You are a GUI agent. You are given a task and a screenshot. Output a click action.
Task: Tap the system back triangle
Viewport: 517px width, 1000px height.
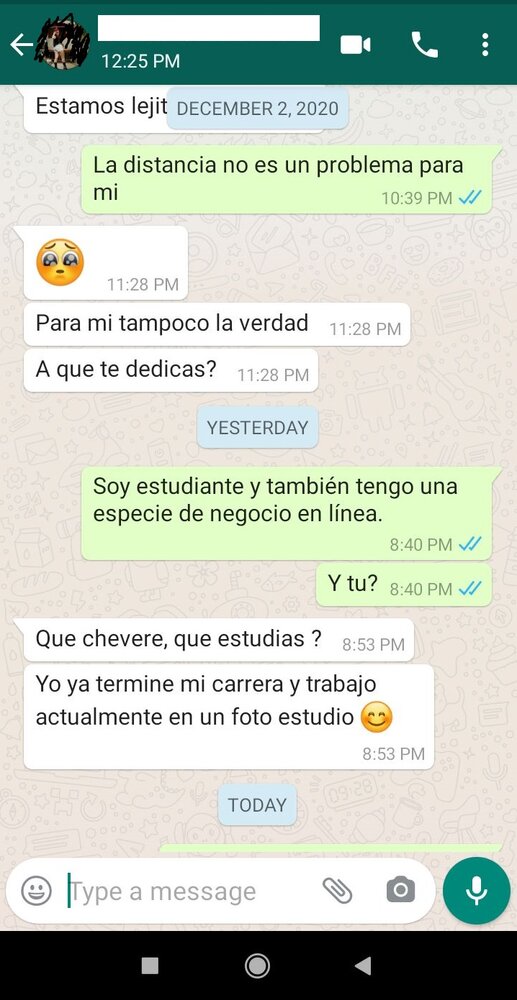click(363, 966)
